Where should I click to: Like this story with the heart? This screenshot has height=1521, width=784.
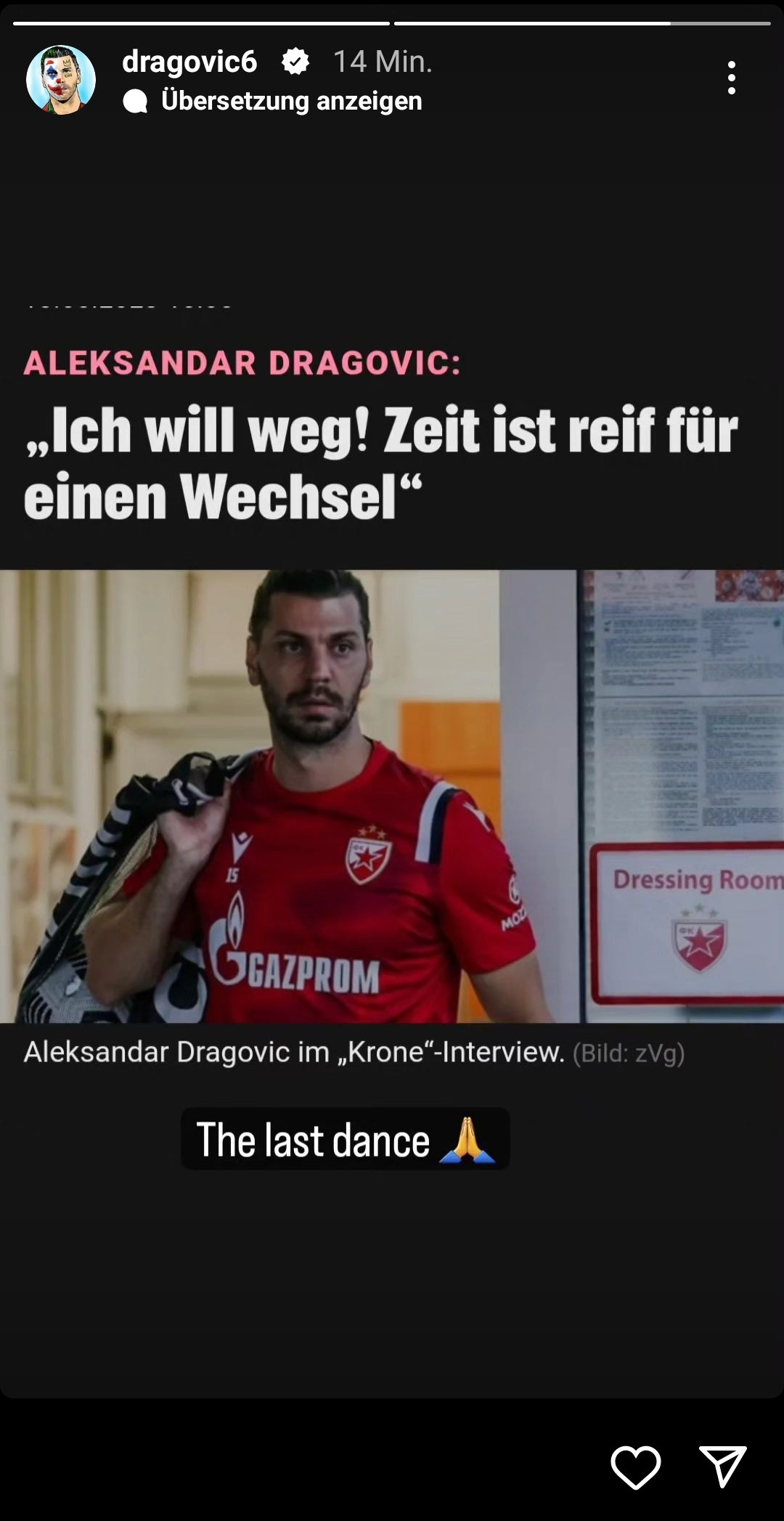[636, 1467]
